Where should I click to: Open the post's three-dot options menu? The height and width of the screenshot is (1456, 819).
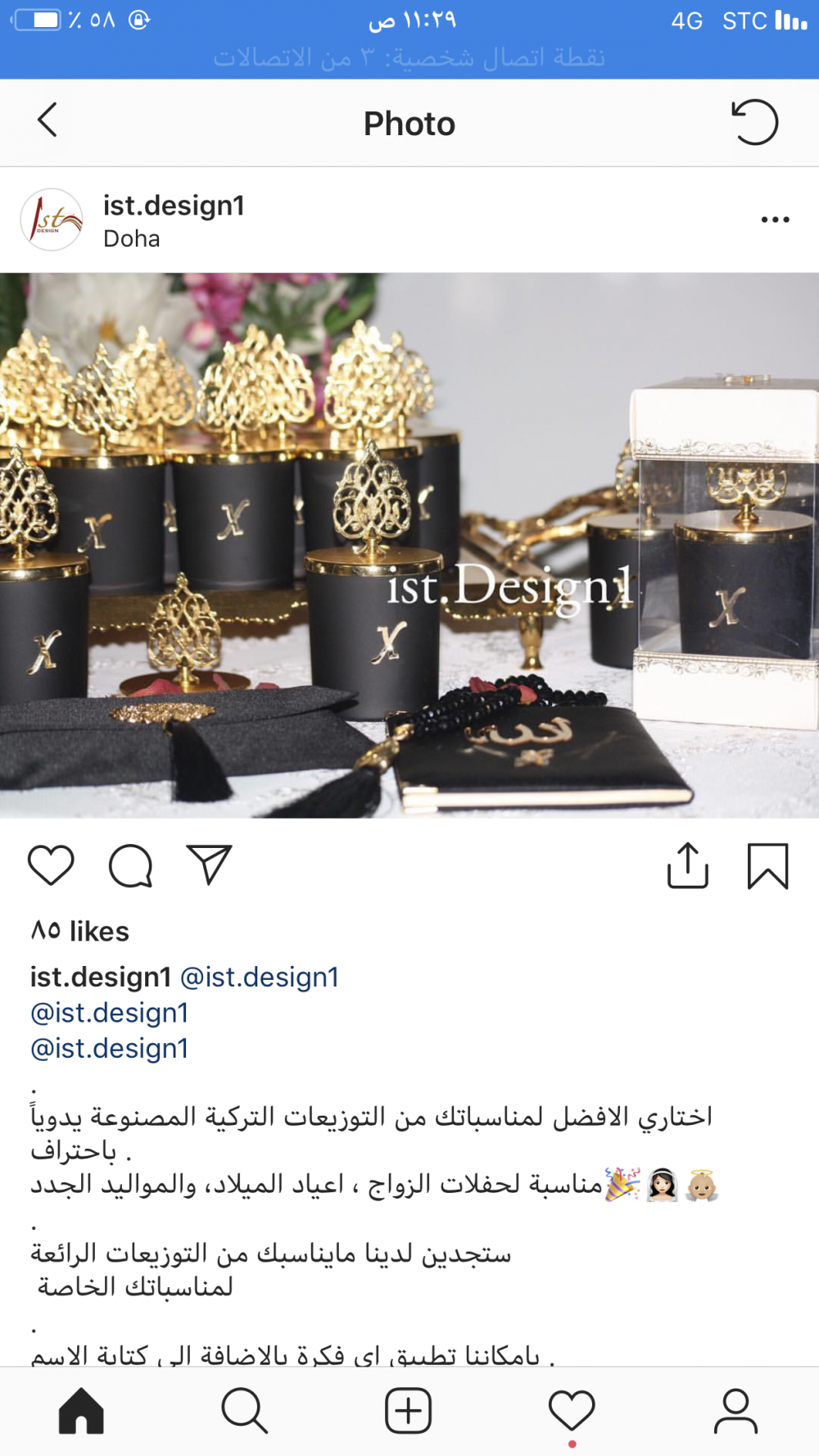point(775,220)
